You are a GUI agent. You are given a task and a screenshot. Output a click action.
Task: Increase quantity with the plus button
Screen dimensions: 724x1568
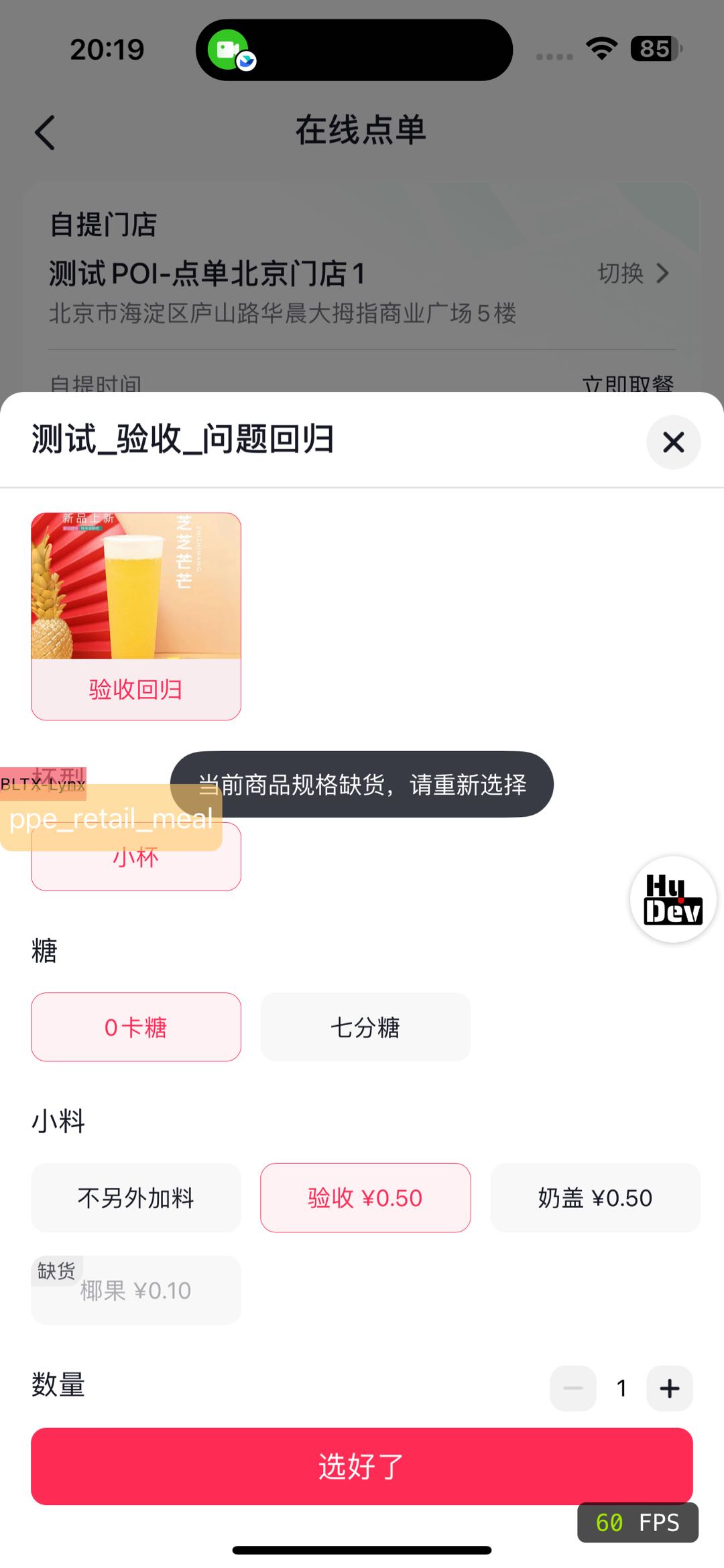tap(669, 1388)
